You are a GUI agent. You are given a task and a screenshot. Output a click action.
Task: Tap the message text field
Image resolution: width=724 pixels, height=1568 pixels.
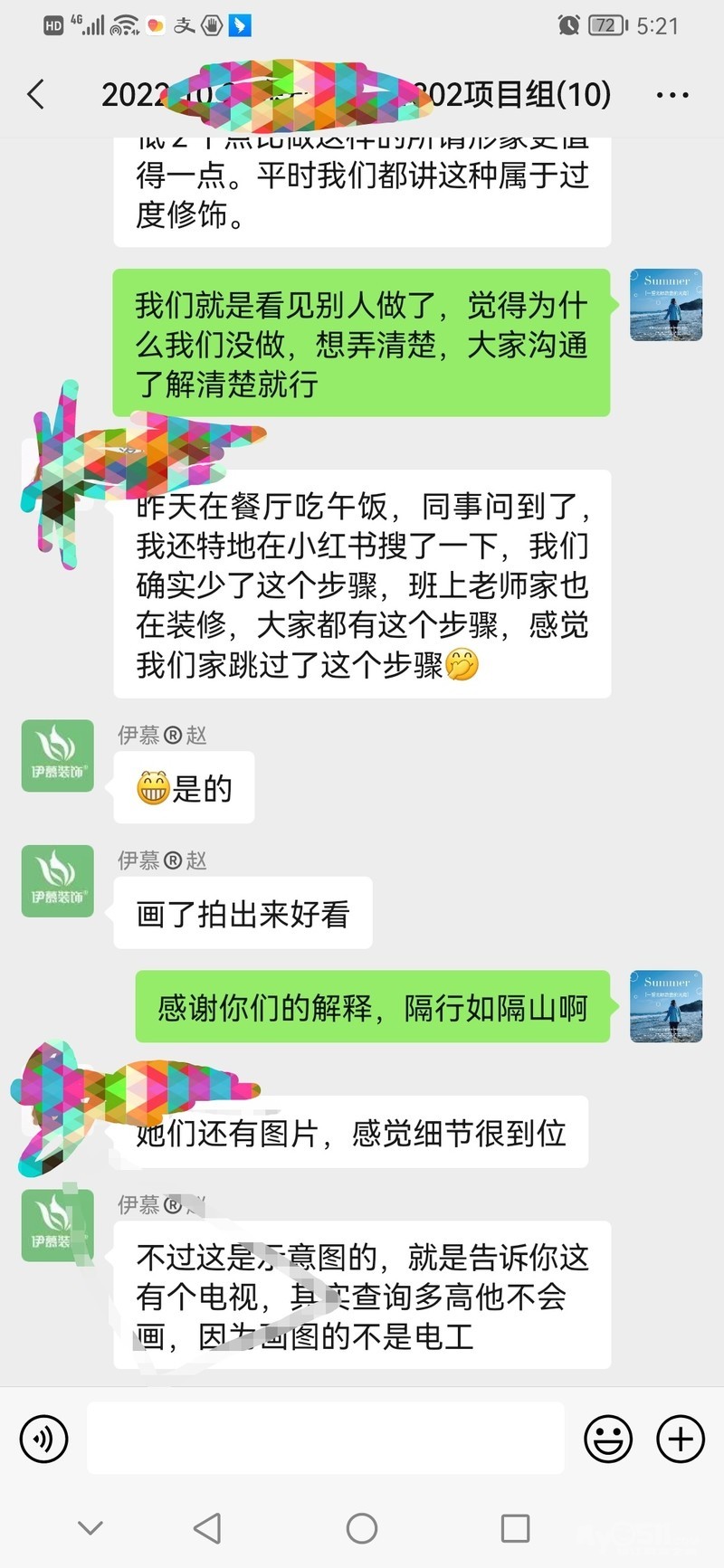coord(326,1438)
